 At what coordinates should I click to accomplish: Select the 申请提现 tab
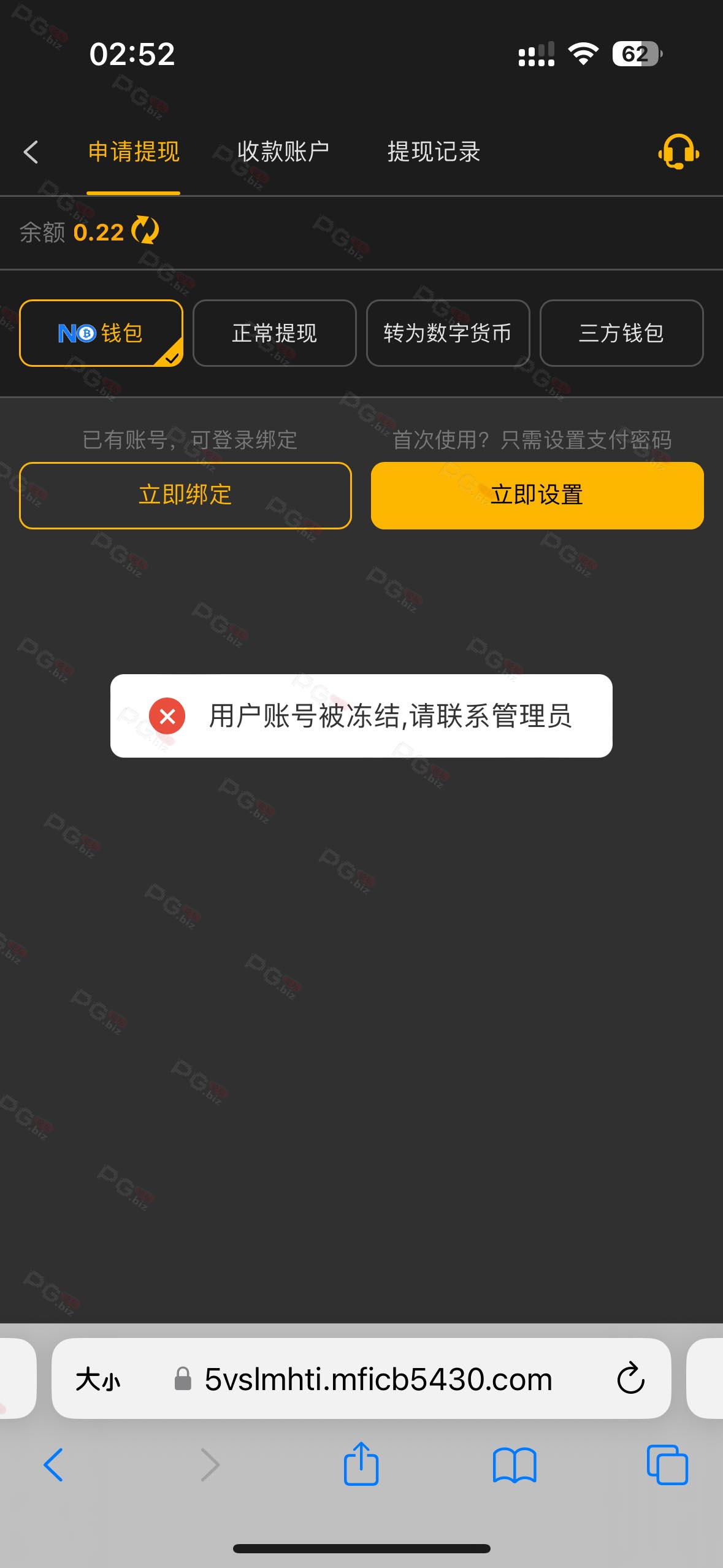[134, 152]
